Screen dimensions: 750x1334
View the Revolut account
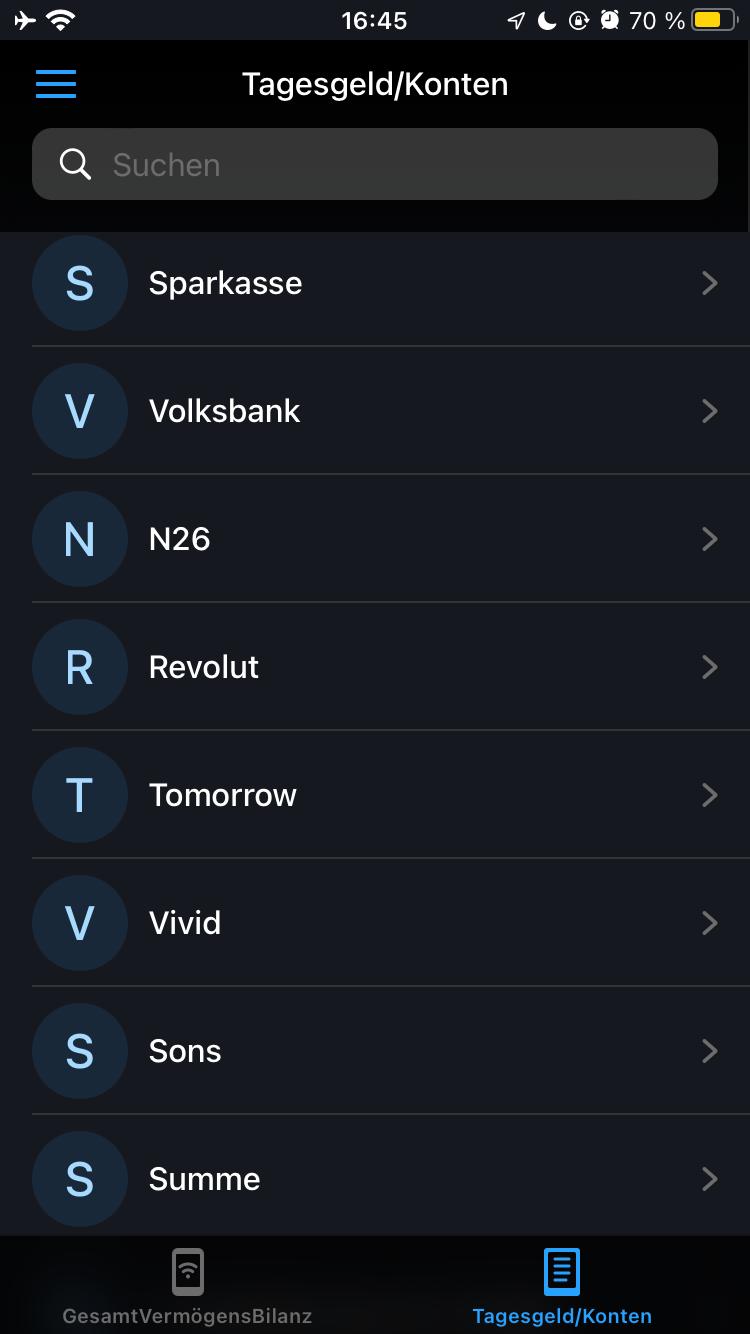pos(375,668)
